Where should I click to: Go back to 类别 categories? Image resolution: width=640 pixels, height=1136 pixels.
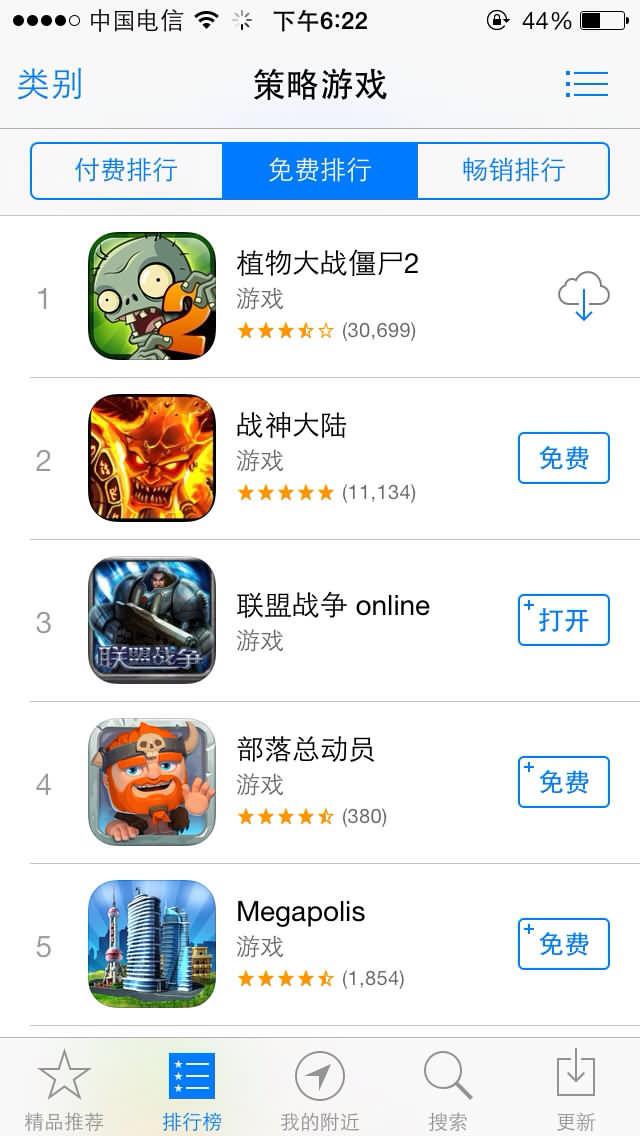[50, 85]
